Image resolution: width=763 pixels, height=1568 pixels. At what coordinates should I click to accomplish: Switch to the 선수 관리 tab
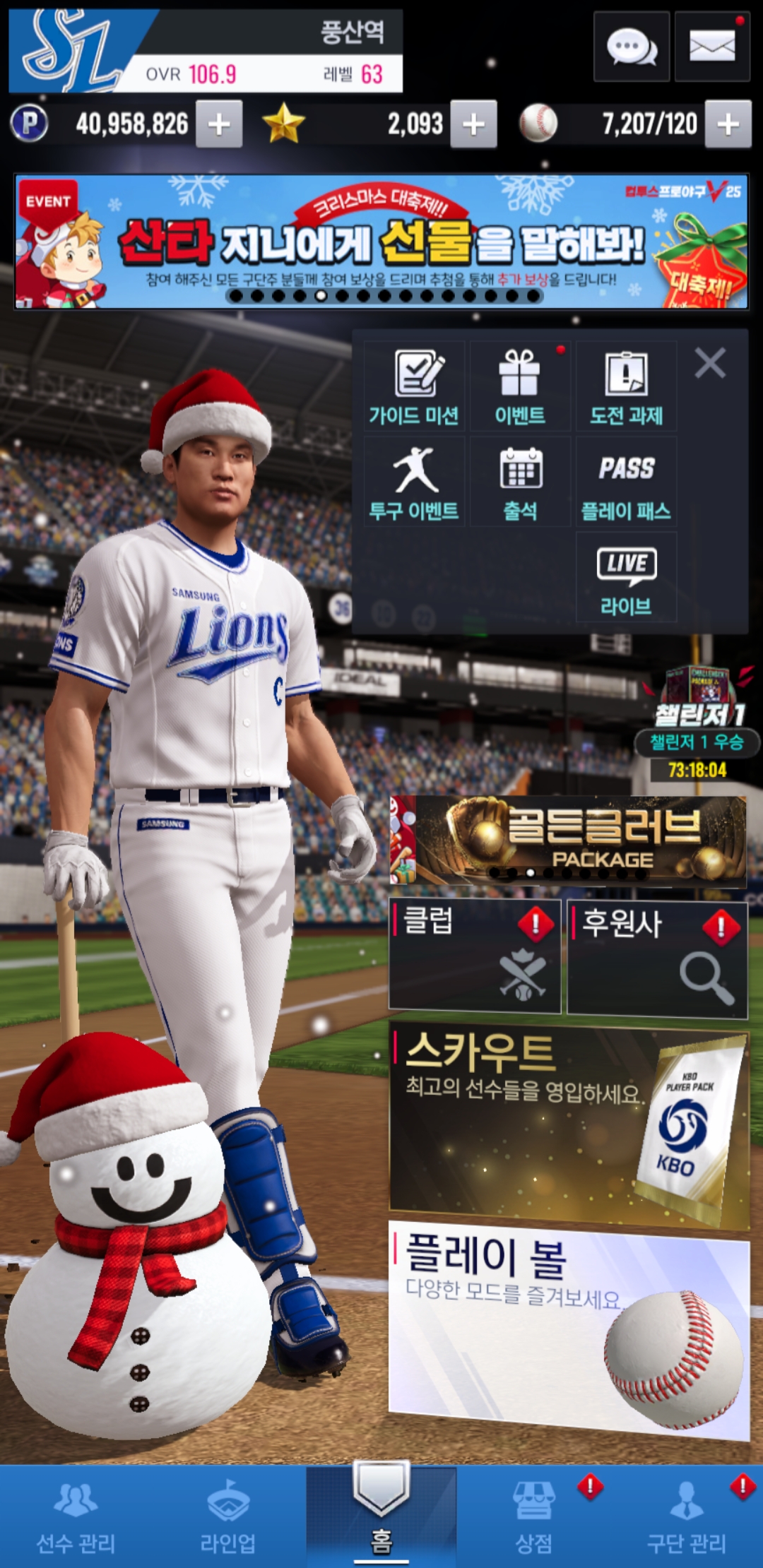(x=76, y=1517)
